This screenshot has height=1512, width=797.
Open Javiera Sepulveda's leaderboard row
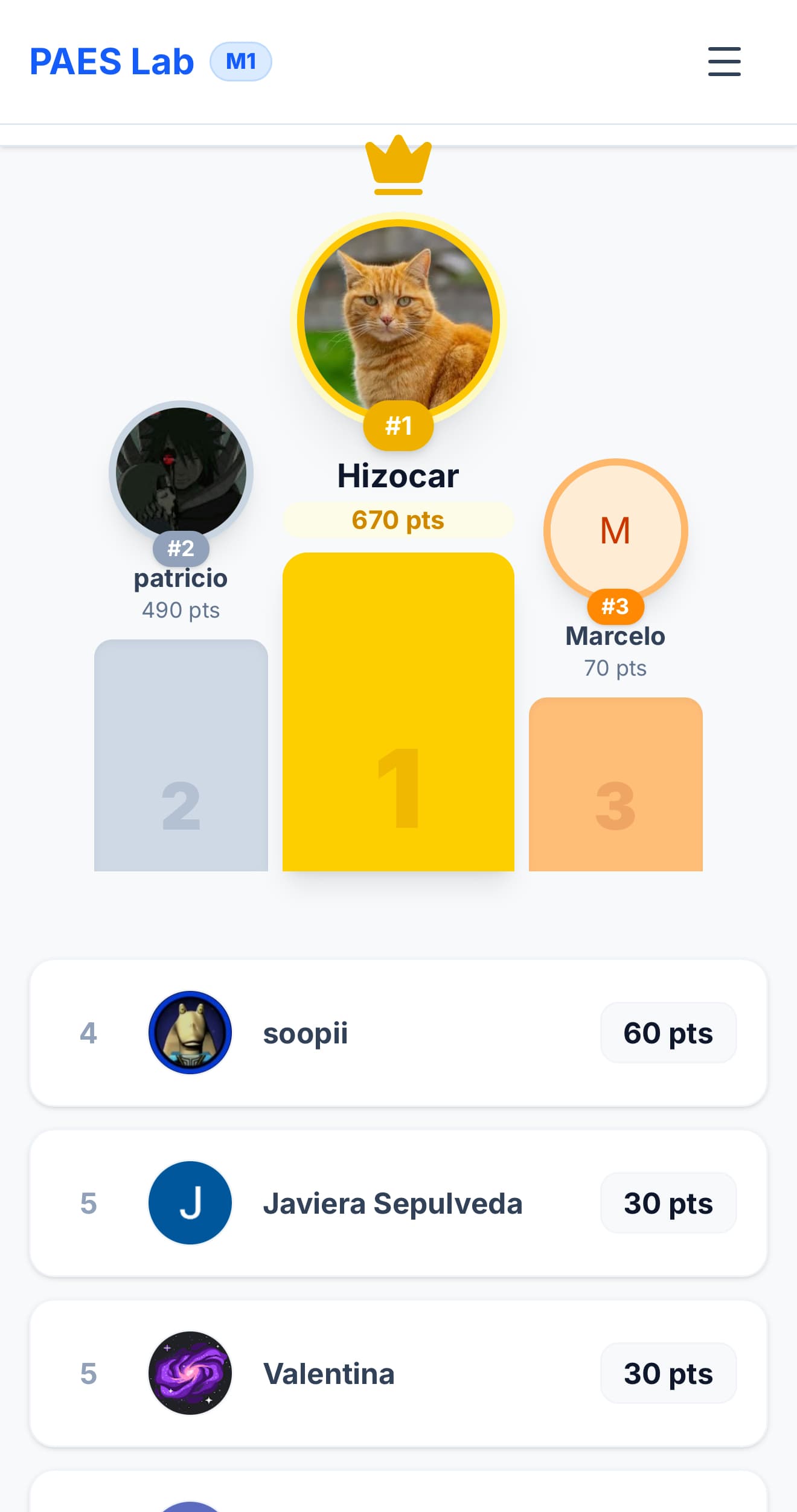pyautogui.click(x=398, y=1203)
